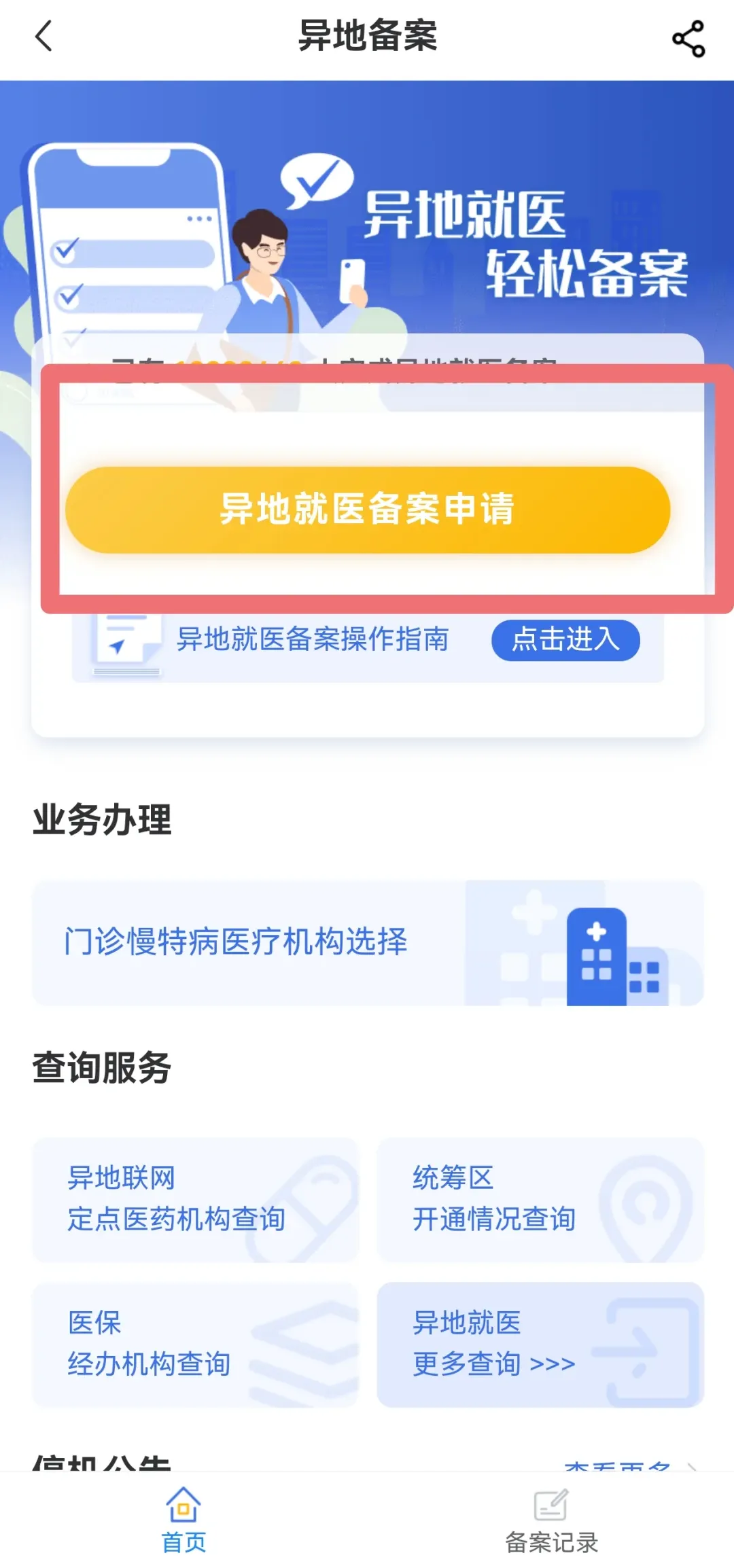734x1568 pixels.
Task: Open 门诊慢特病医疗机构选择 card
Action: pos(367,943)
